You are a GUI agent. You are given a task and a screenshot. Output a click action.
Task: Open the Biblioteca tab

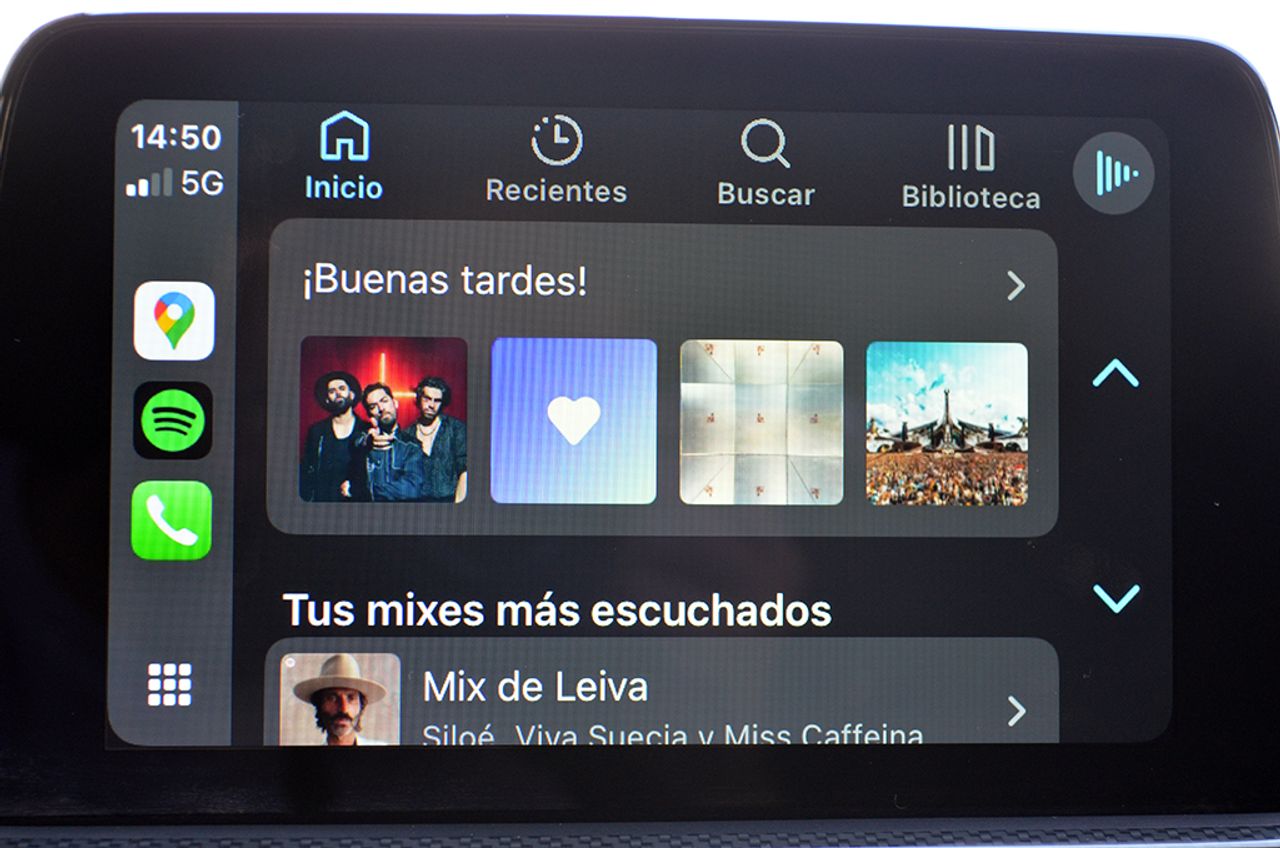[x=970, y=168]
